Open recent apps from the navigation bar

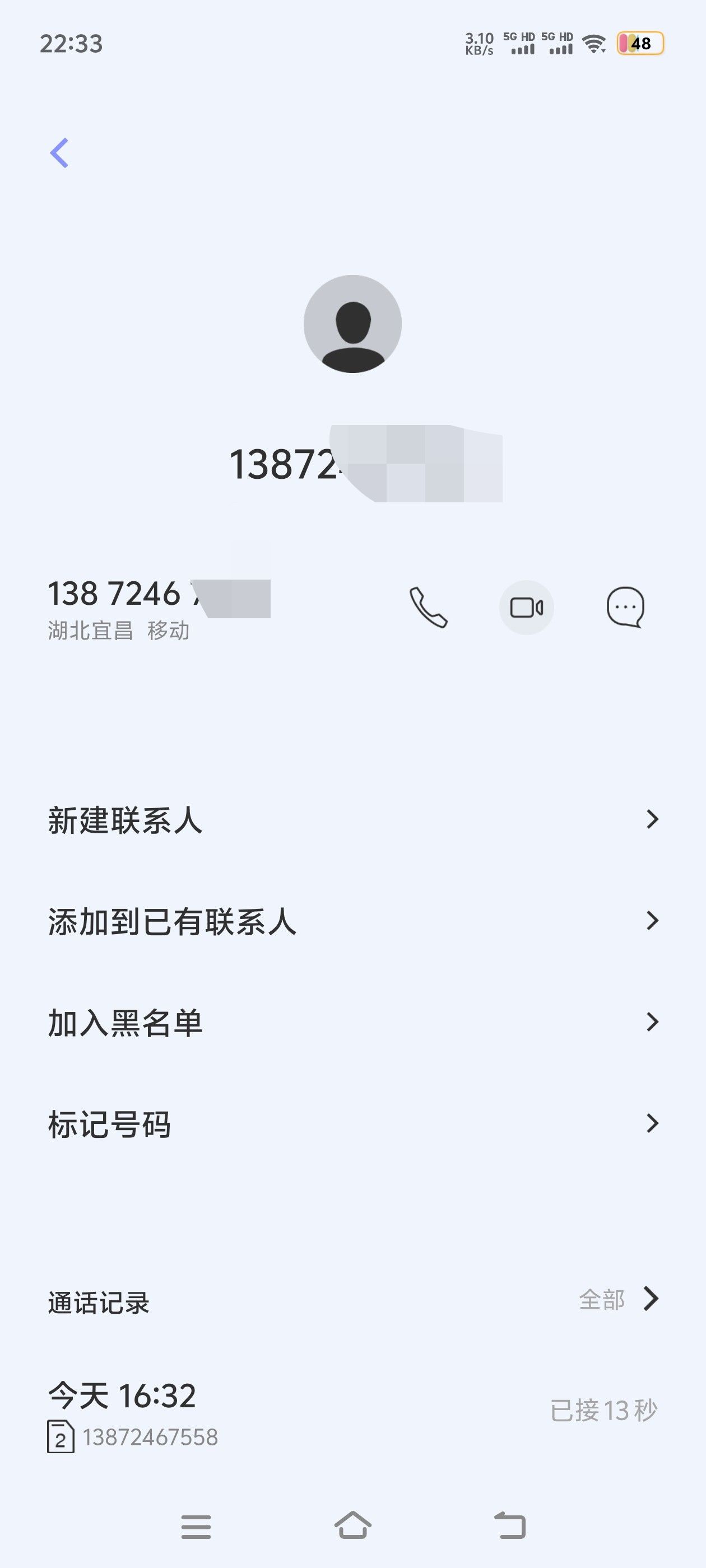click(196, 1527)
